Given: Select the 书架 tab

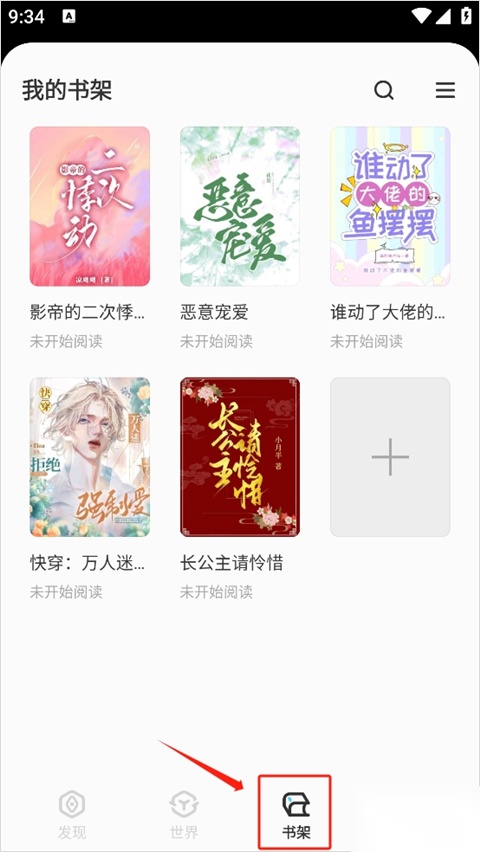Looking at the screenshot, I should pyautogui.click(x=296, y=815).
